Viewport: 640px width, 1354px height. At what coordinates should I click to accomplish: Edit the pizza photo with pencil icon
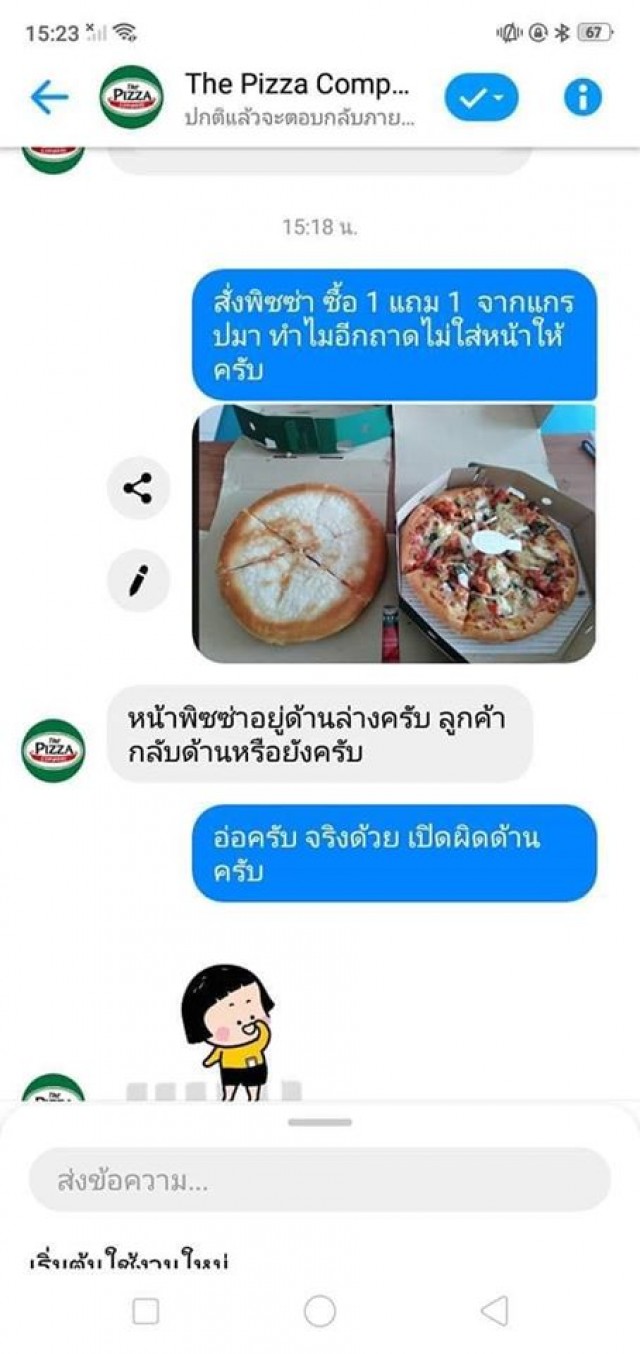tap(138, 580)
